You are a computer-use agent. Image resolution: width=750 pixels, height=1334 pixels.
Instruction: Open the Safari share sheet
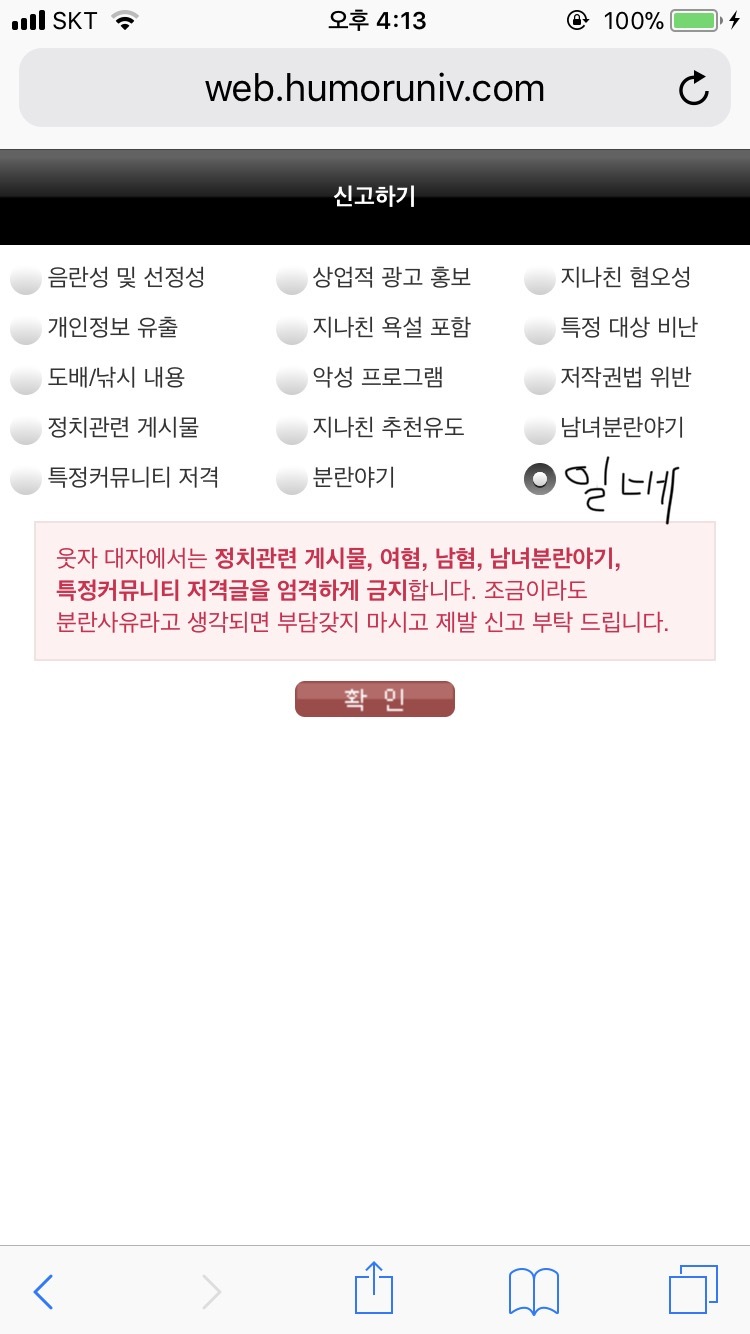tap(375, 1290)
